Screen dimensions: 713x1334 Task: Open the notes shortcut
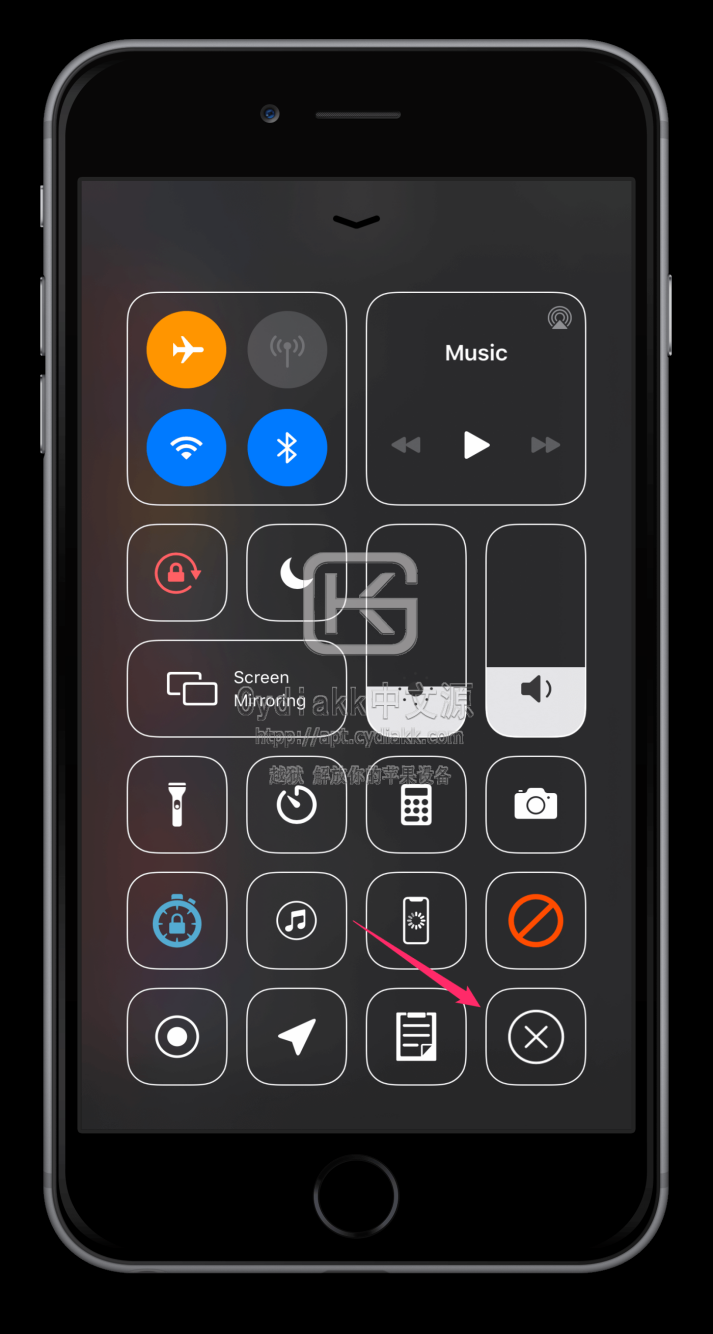tap(416, 1037)
